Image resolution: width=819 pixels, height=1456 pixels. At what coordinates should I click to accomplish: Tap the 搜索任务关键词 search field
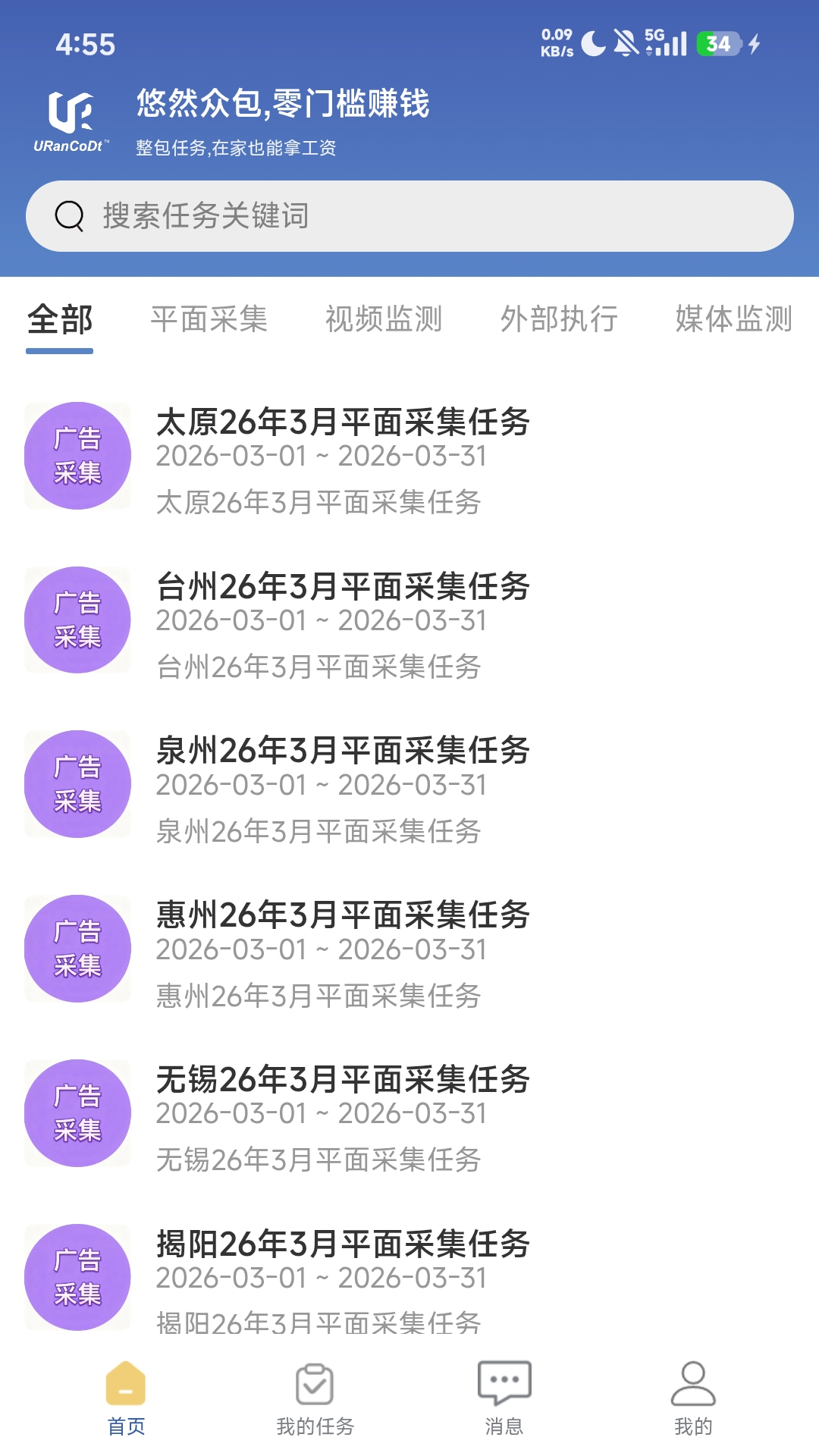click(409, 215)
